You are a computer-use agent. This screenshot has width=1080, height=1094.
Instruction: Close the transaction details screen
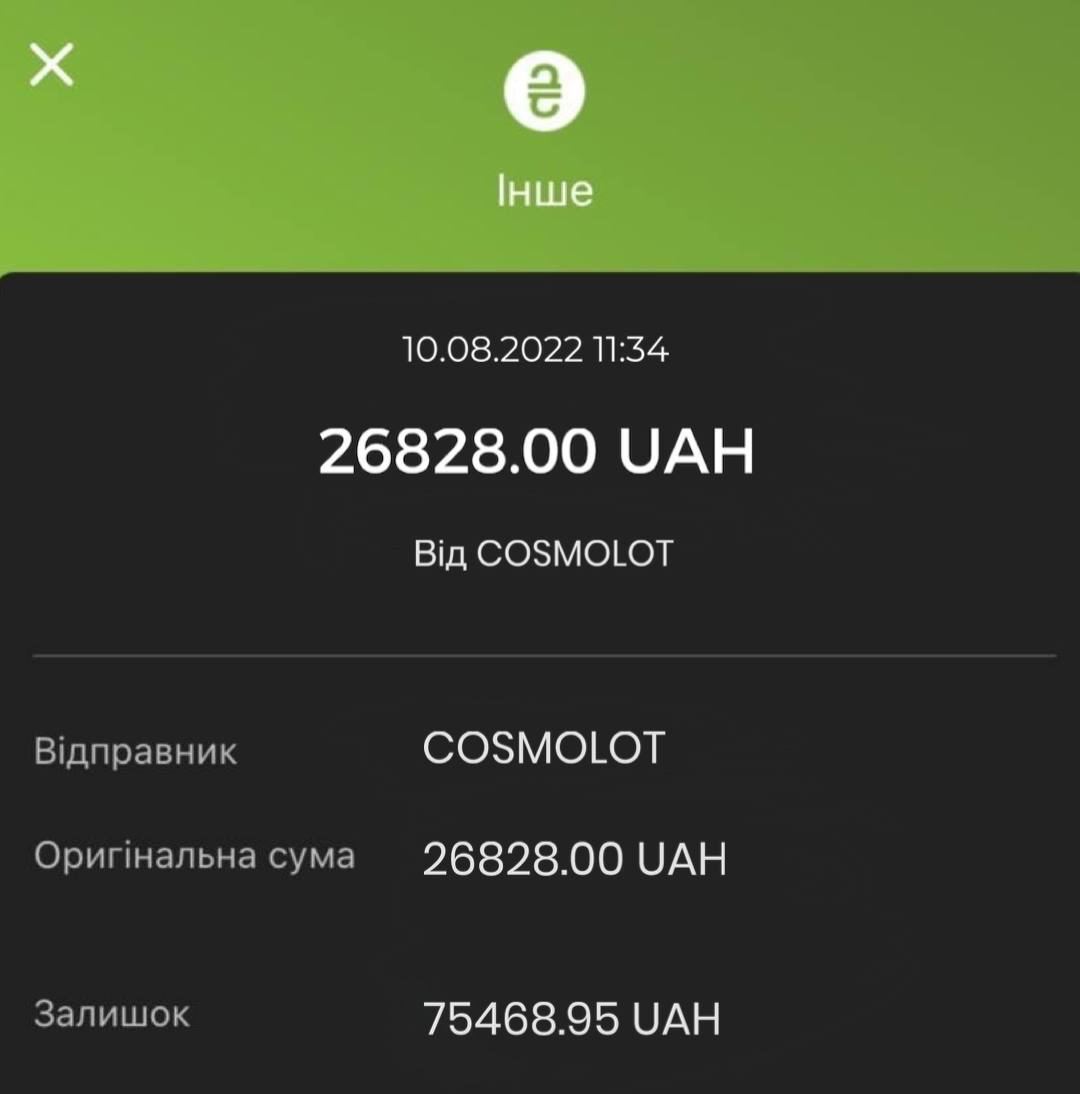tap(52, 66)
